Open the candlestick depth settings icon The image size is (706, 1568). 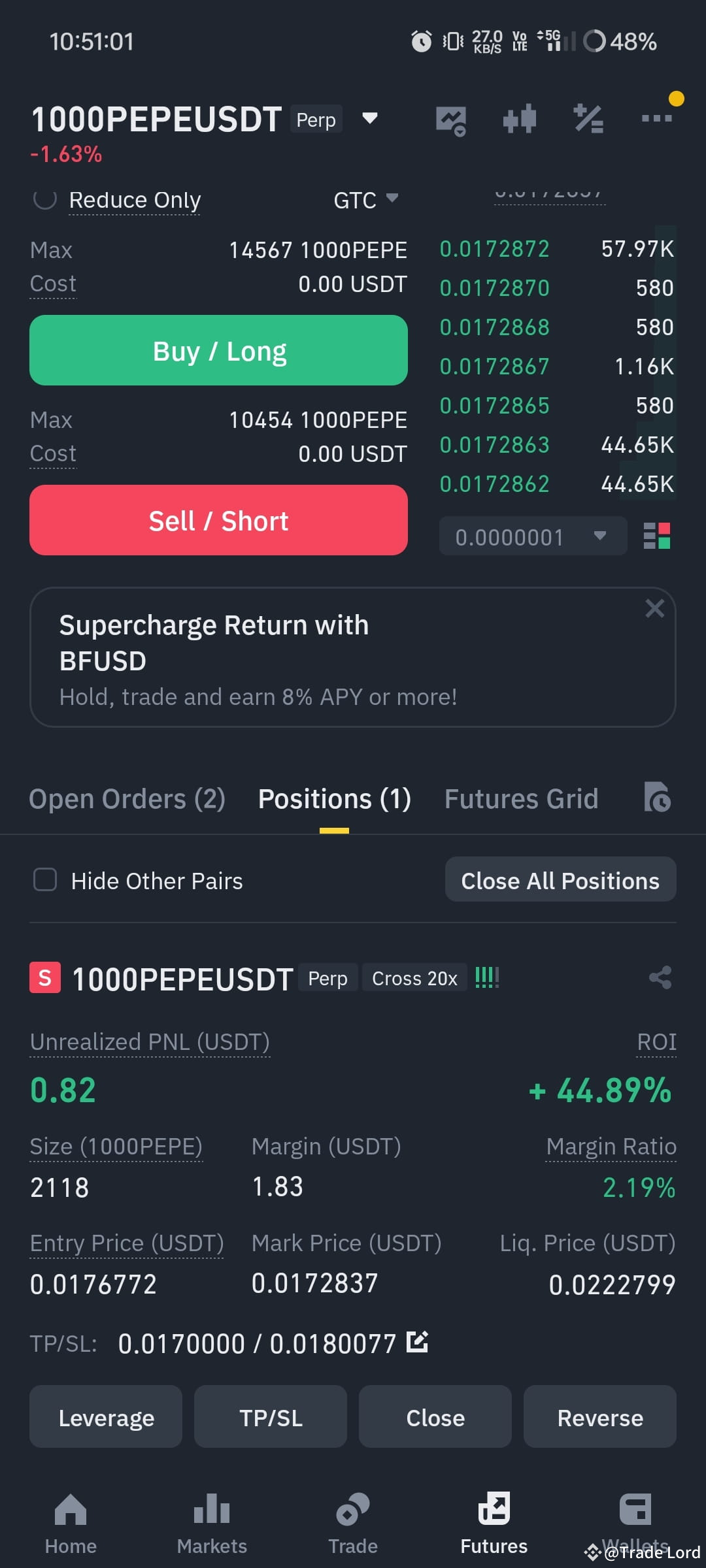click(x=520, y=118)
